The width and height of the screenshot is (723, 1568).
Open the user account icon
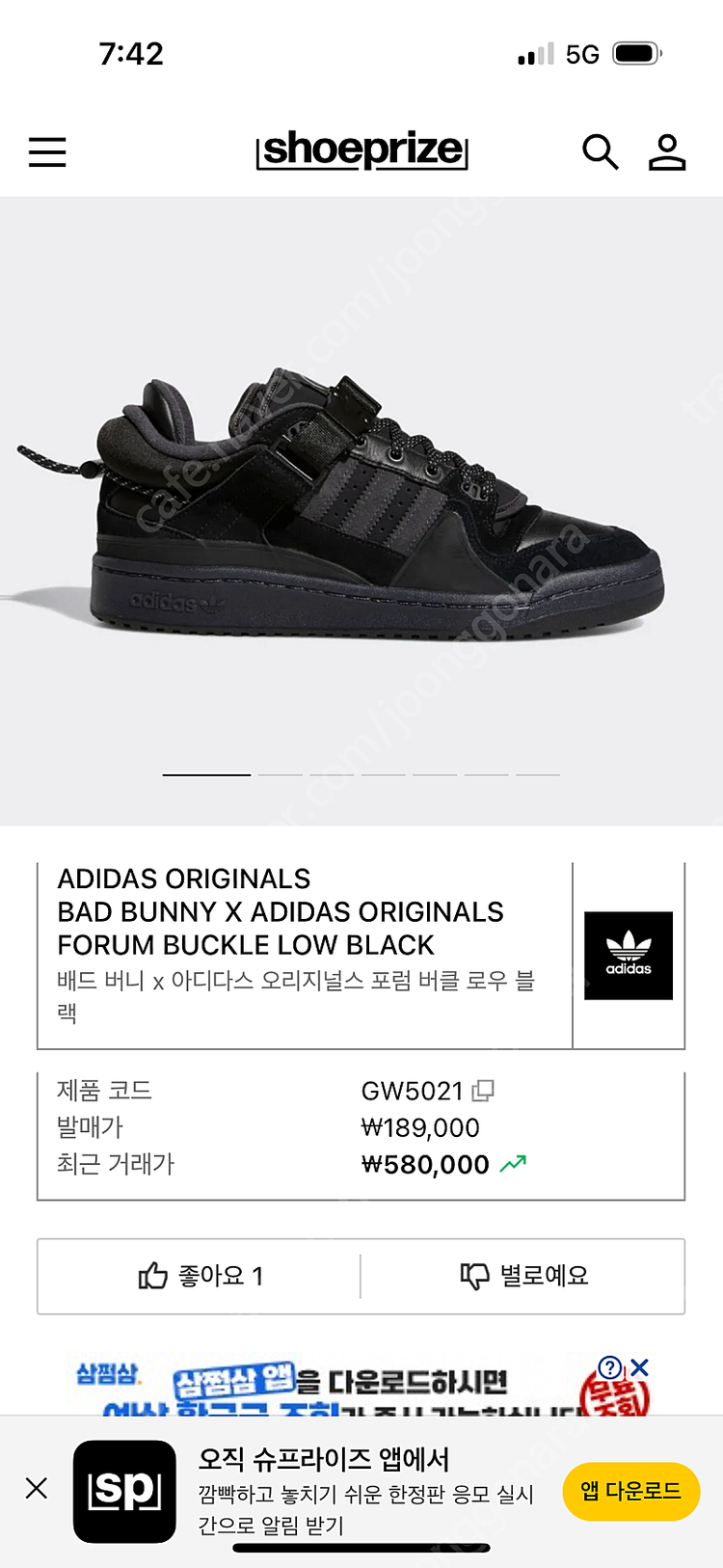click(667, 152)
